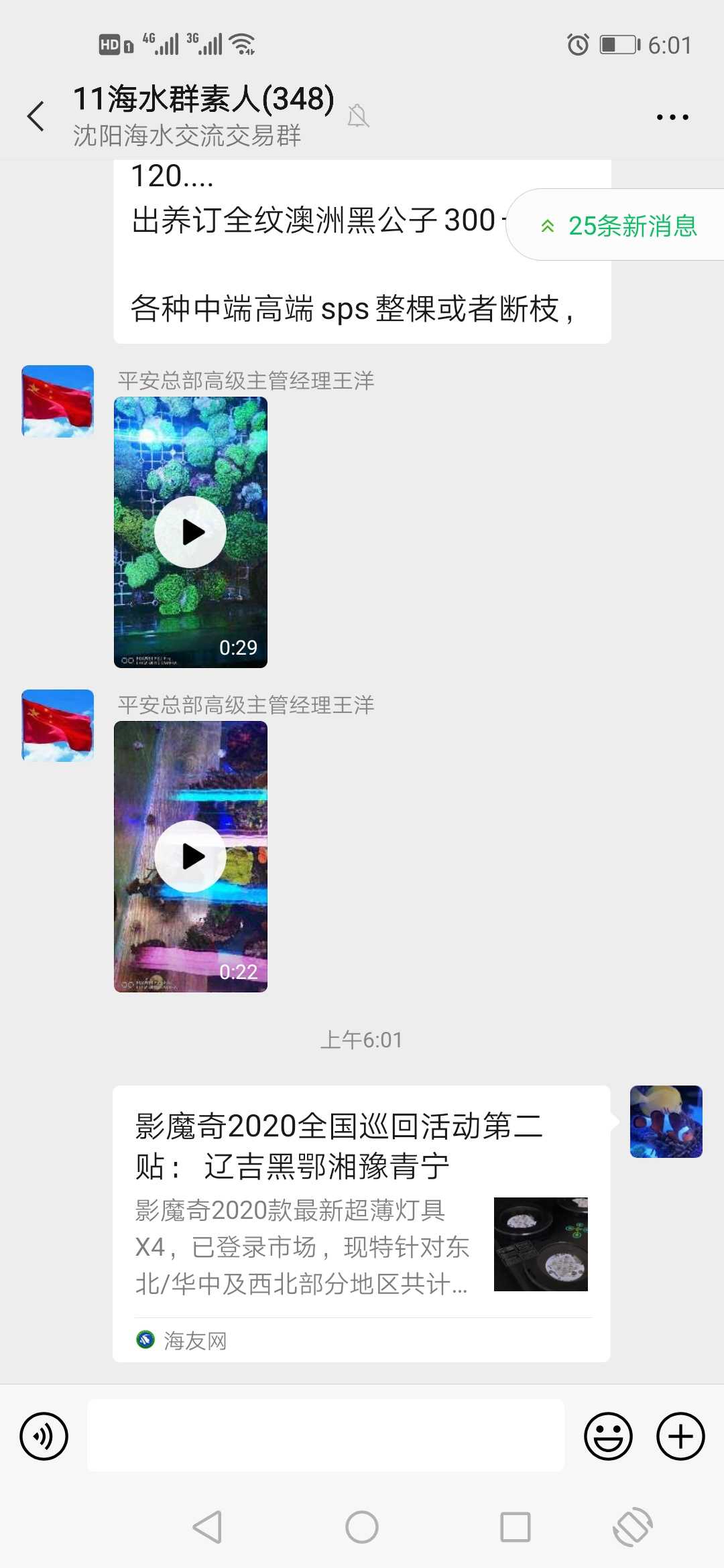Go back from the group chat
The image size is (724, 1568).
coord(36,117)
